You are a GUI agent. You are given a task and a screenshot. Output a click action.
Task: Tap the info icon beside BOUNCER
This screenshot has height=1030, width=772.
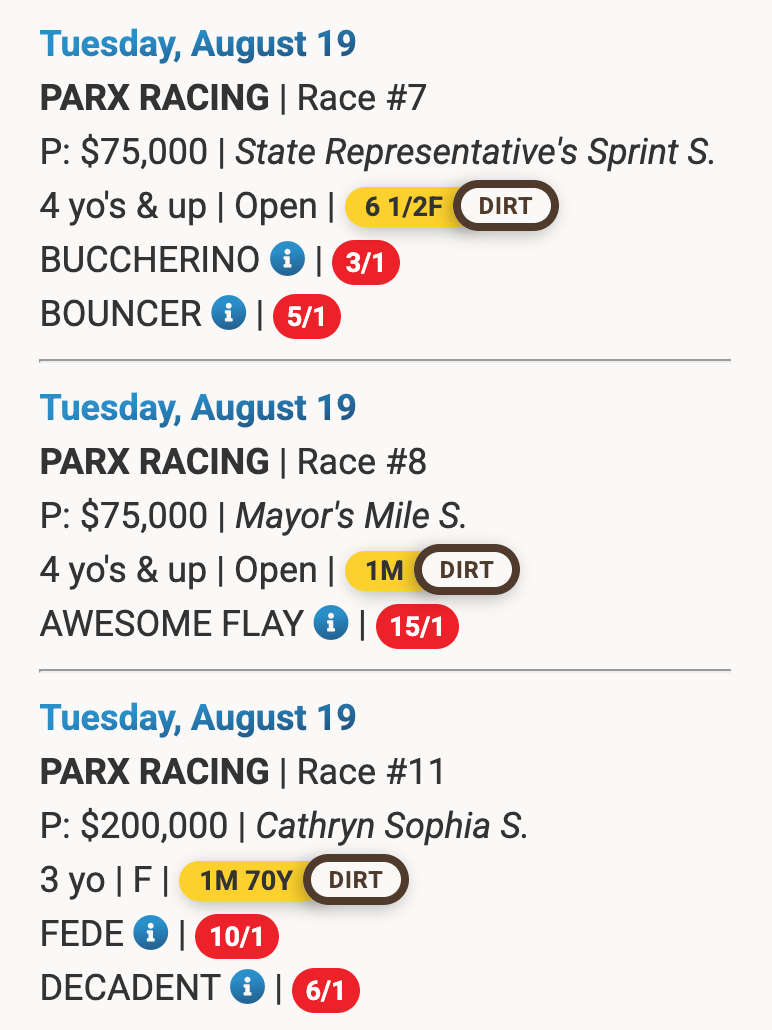pos(228,314)
